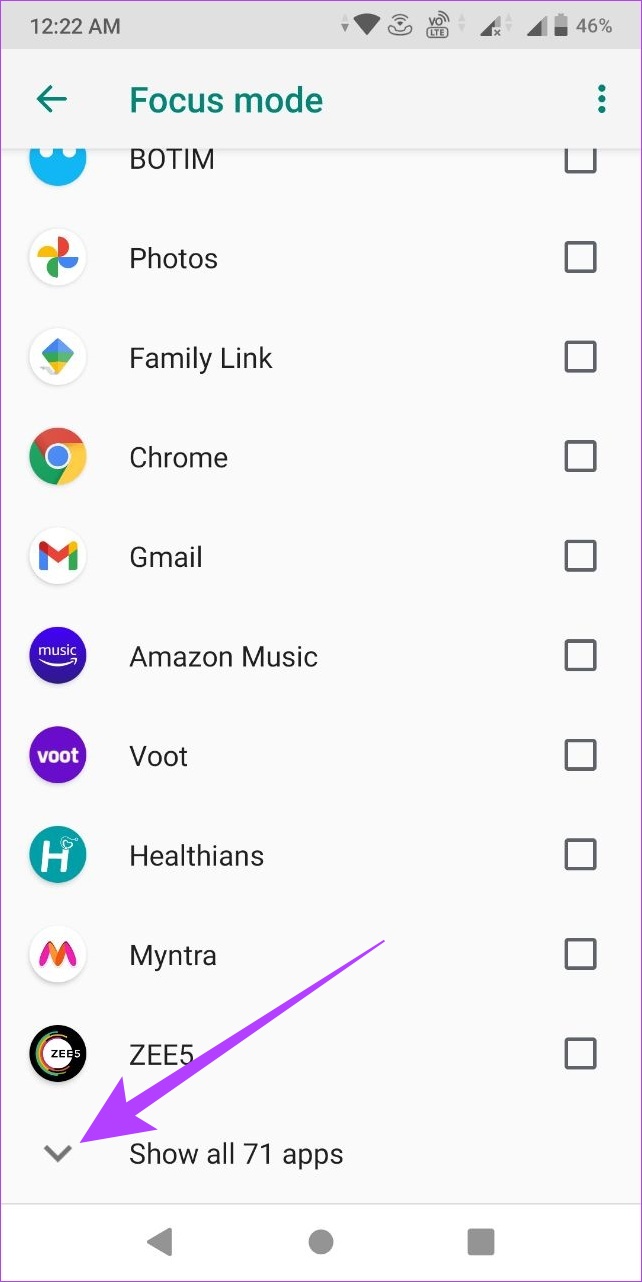Mark Gmail as distracting
This screenshot has height=1282, width=642.
pyautogui.click(x=580, y=556)
